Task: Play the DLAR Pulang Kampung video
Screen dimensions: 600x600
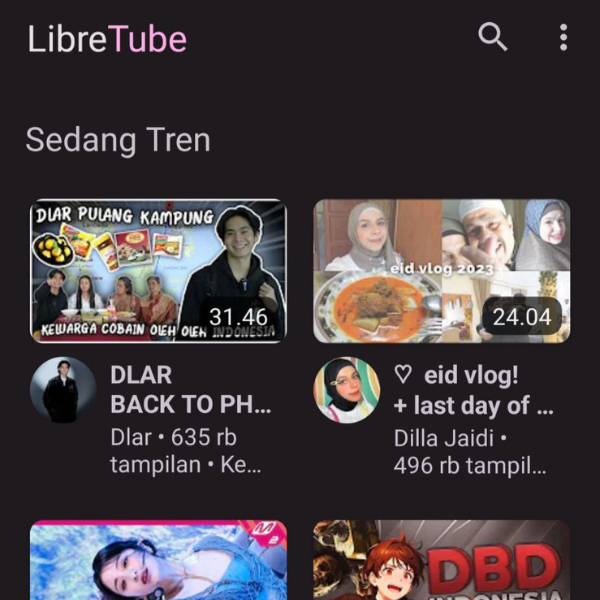Action: (158, 271)
